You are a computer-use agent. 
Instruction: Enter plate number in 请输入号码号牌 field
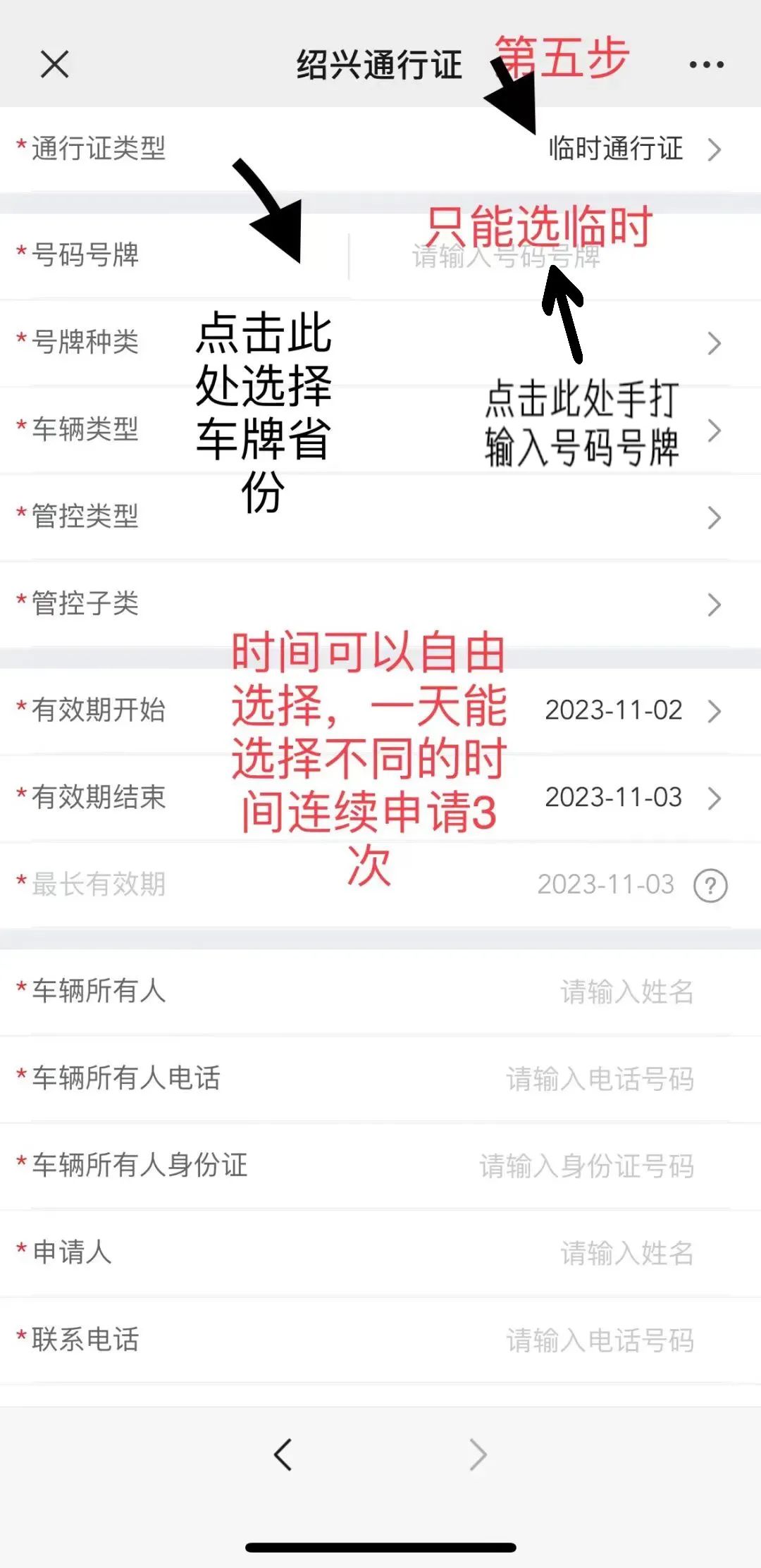[507, 257]
